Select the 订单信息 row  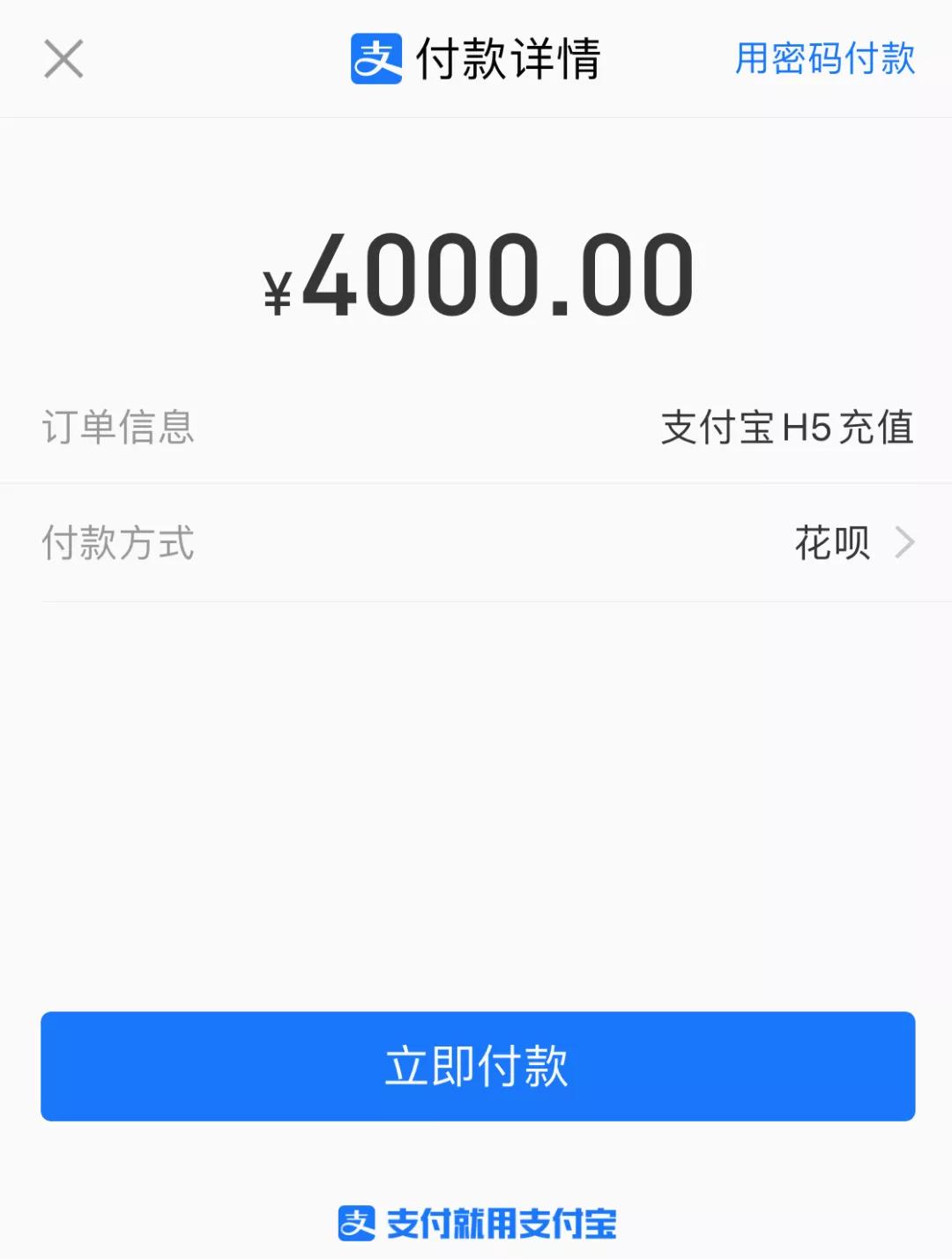(476, 428)
